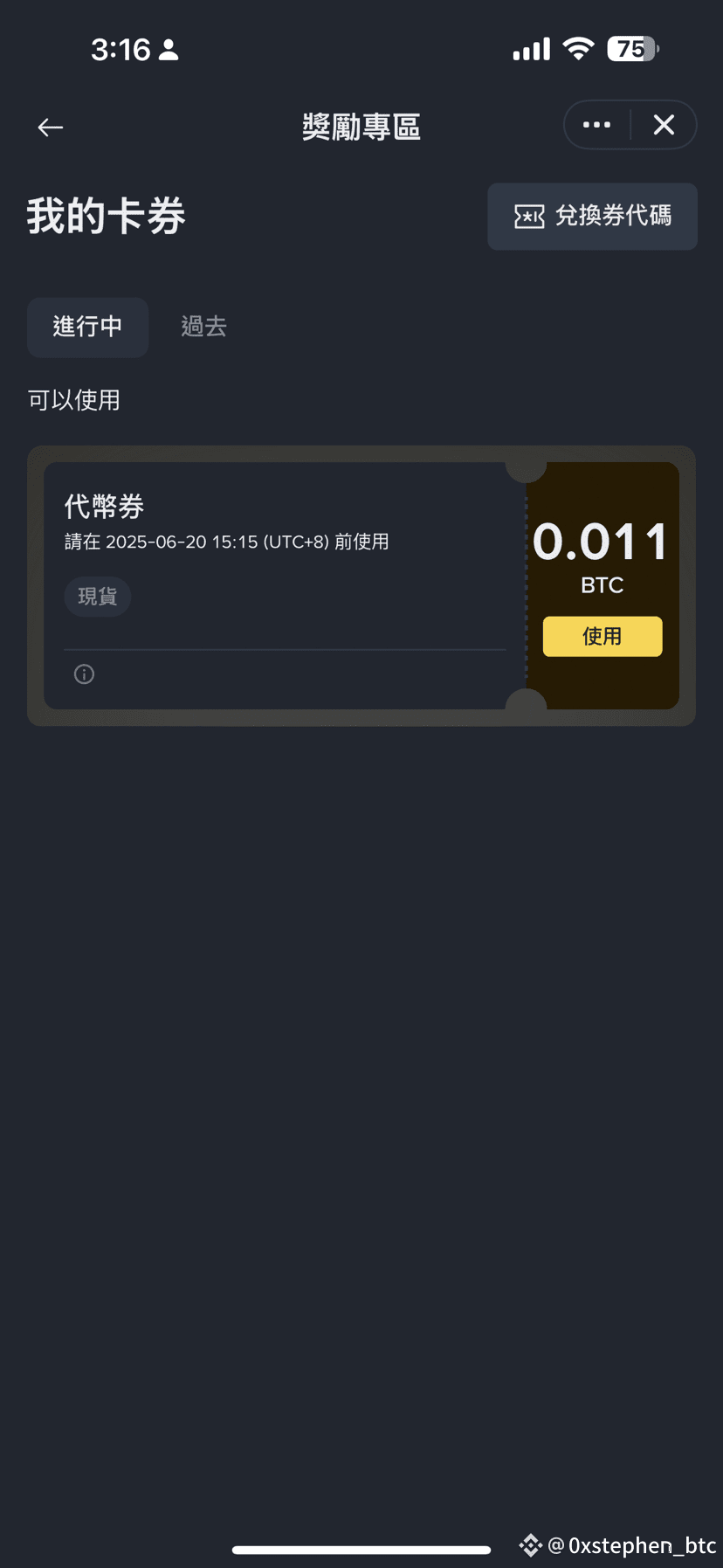
Task: Select the 進行中 tab
Action: pyautogui.click(x=87, y=327)
